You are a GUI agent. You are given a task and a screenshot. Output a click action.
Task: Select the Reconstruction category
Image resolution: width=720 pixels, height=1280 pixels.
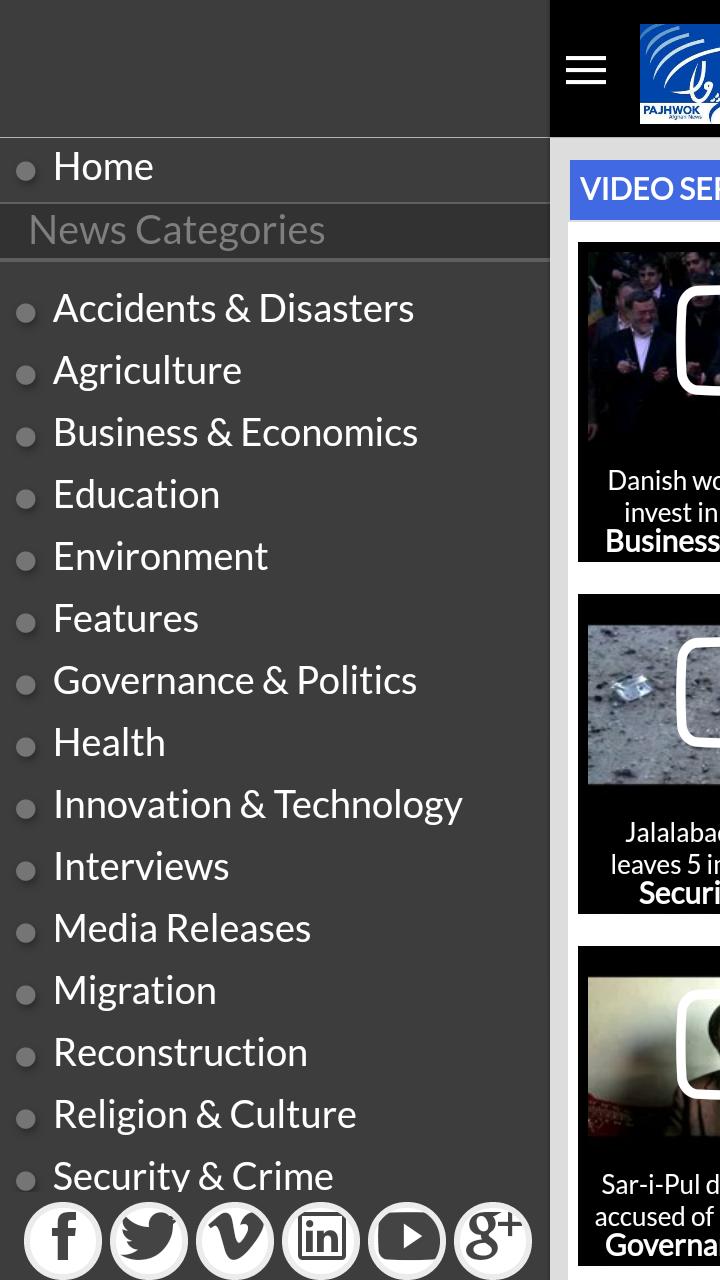(x=180, y=1053)
